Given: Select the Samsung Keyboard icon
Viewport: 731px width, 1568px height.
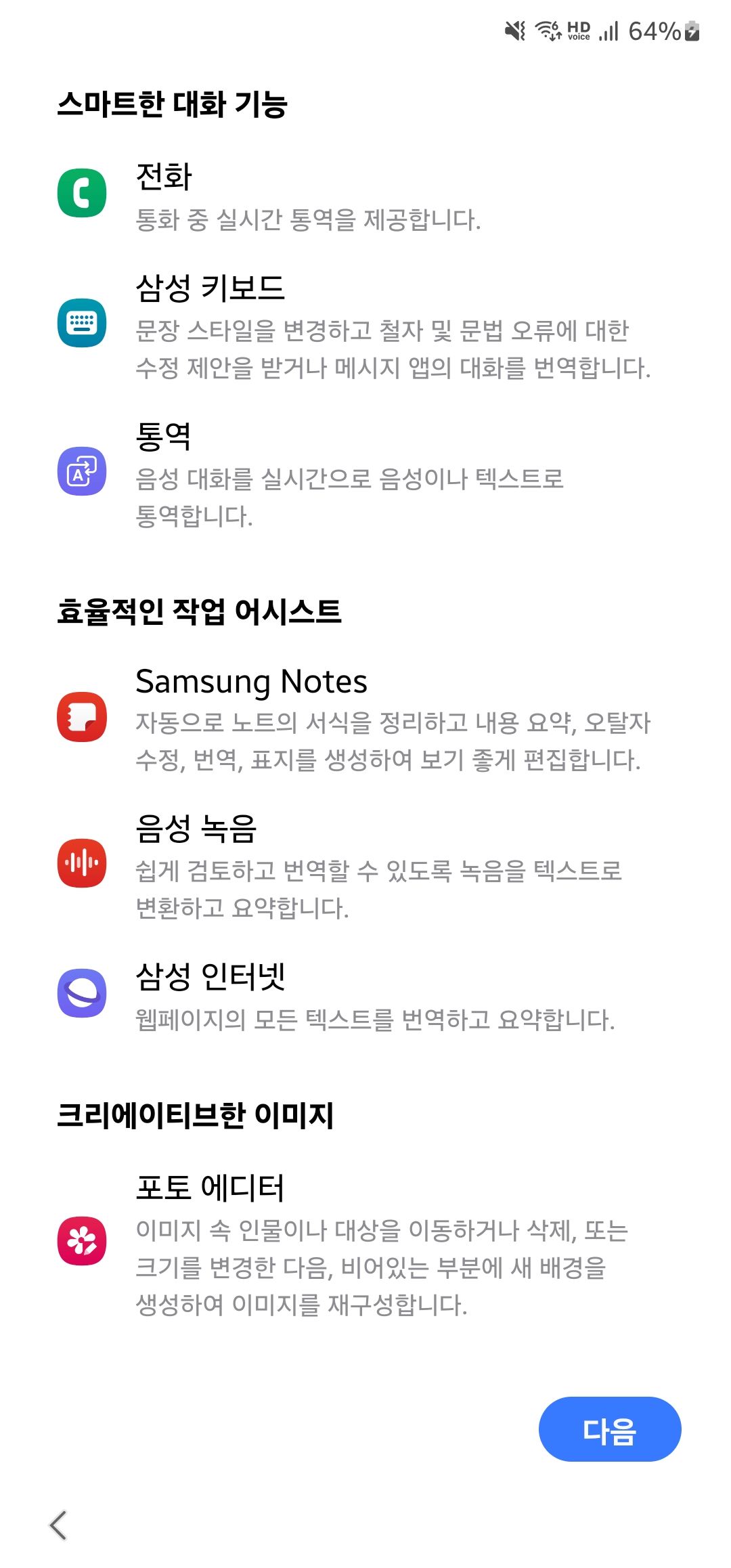Looking at the screenshot, I should tap(81, 324).
